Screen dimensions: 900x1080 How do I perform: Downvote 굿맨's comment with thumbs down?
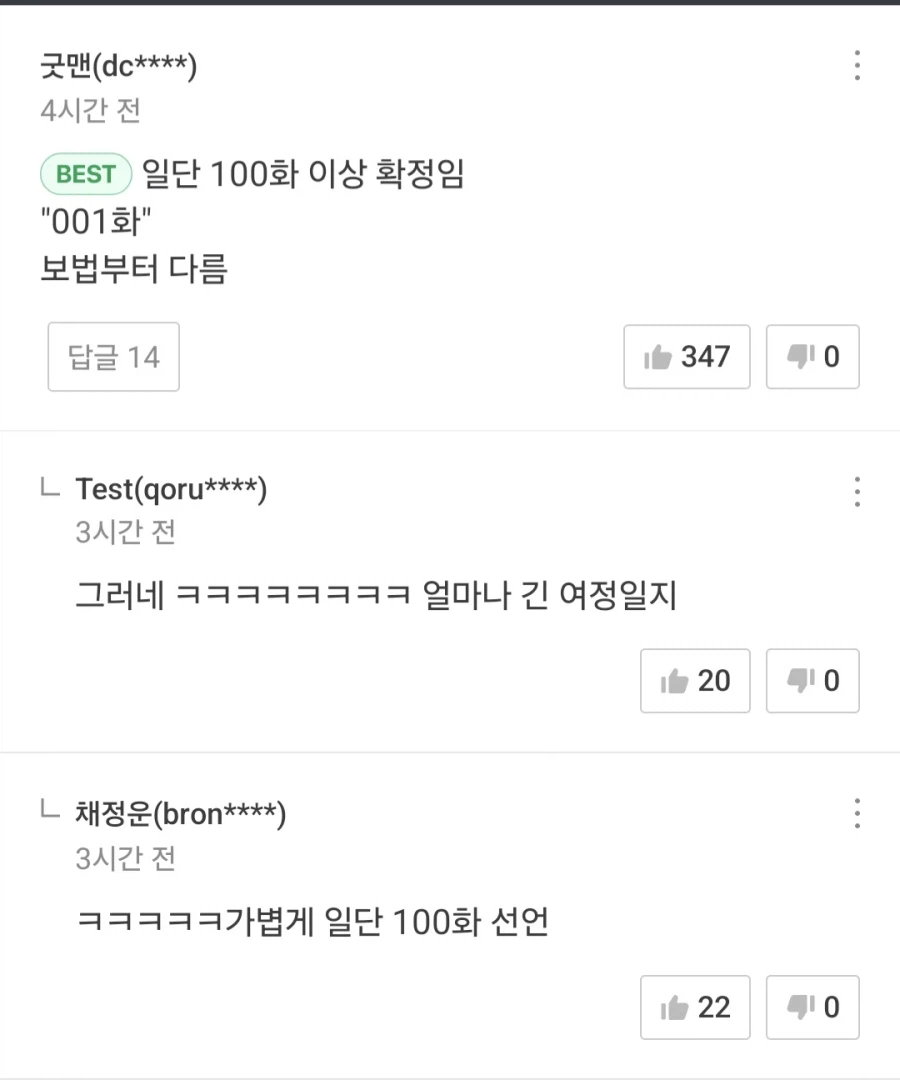pyautogui.click(x=812, y=357)
